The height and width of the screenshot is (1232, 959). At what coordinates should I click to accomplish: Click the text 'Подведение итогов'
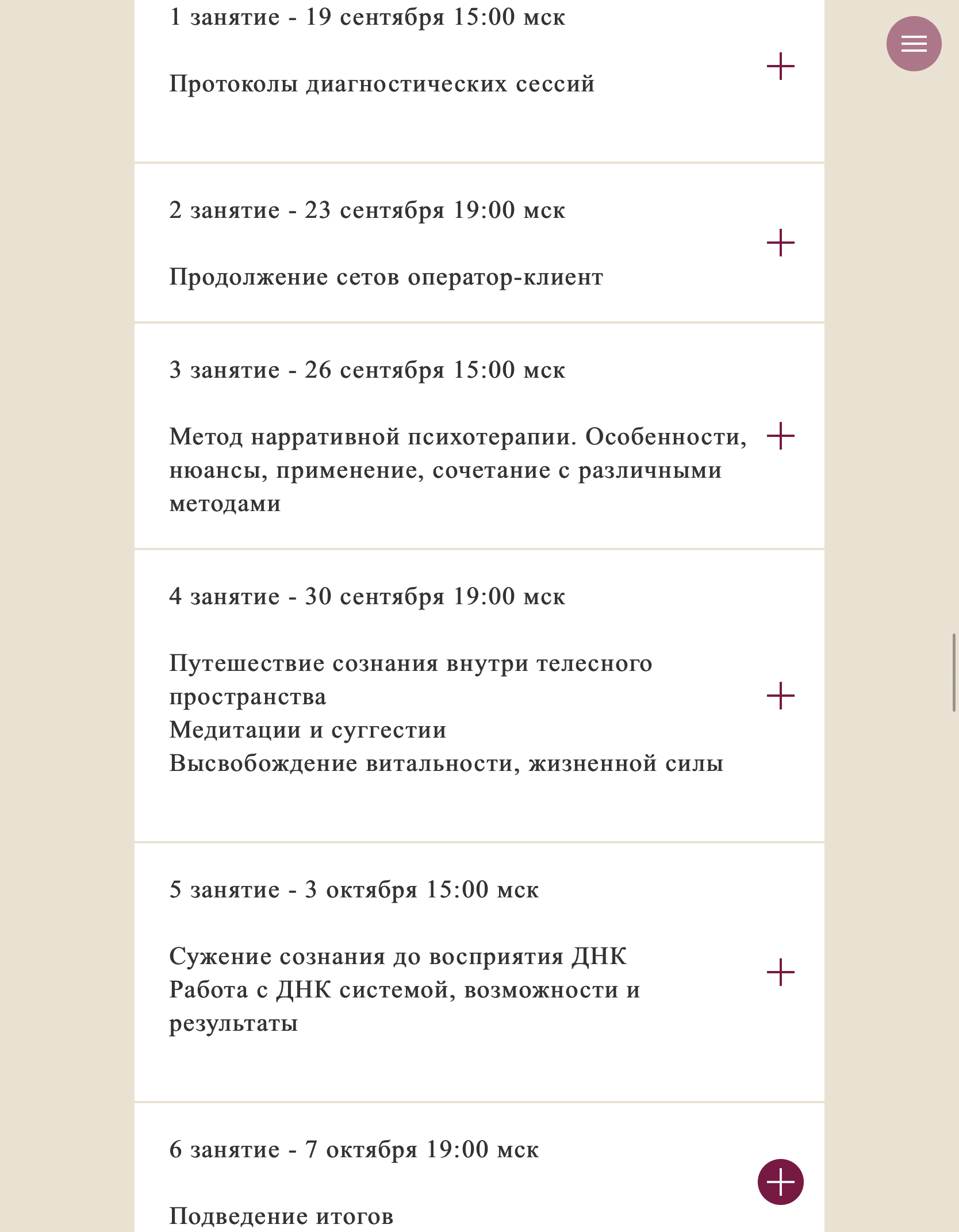[282, 1215]
